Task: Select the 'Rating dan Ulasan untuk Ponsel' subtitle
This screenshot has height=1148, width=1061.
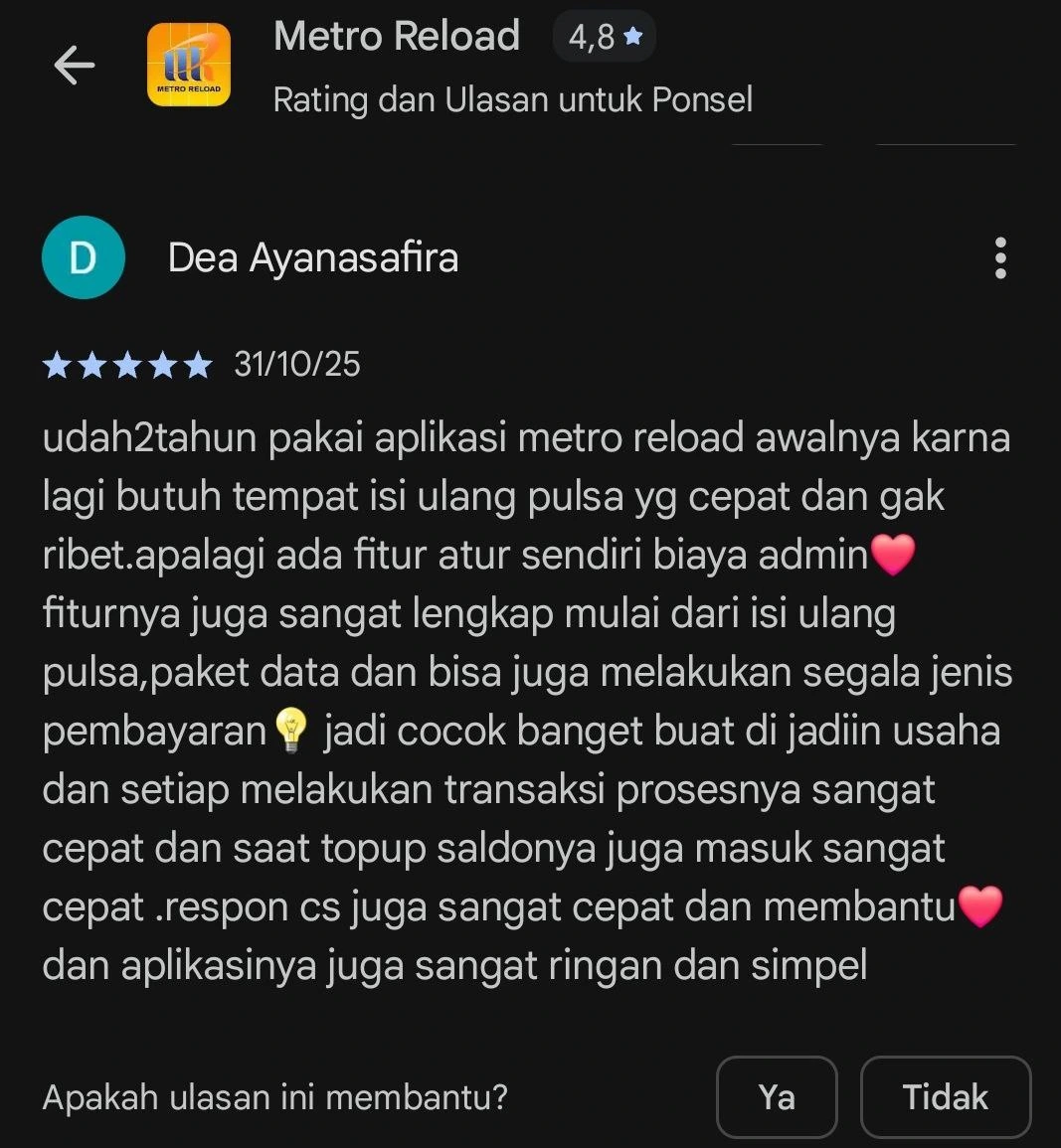Action: tap(513, 99)
